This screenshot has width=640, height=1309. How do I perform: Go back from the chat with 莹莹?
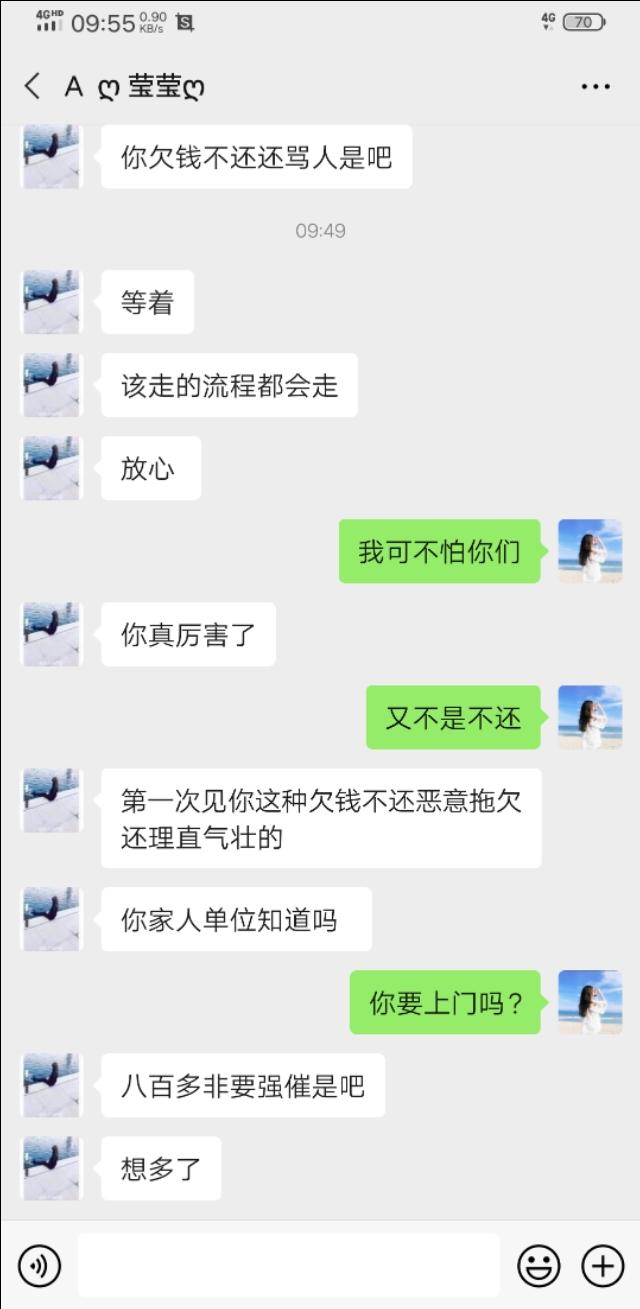tap(33, 87)
